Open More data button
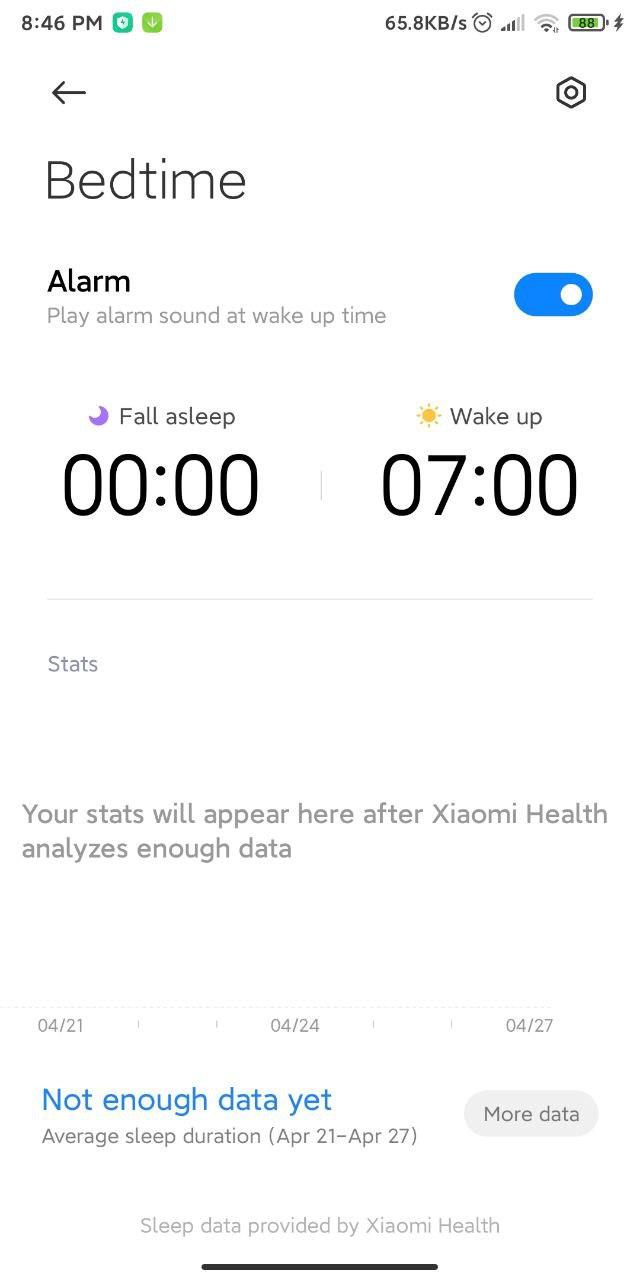Image resolution: width=640 pixels, height=1280 pixels. point(531,1114)
